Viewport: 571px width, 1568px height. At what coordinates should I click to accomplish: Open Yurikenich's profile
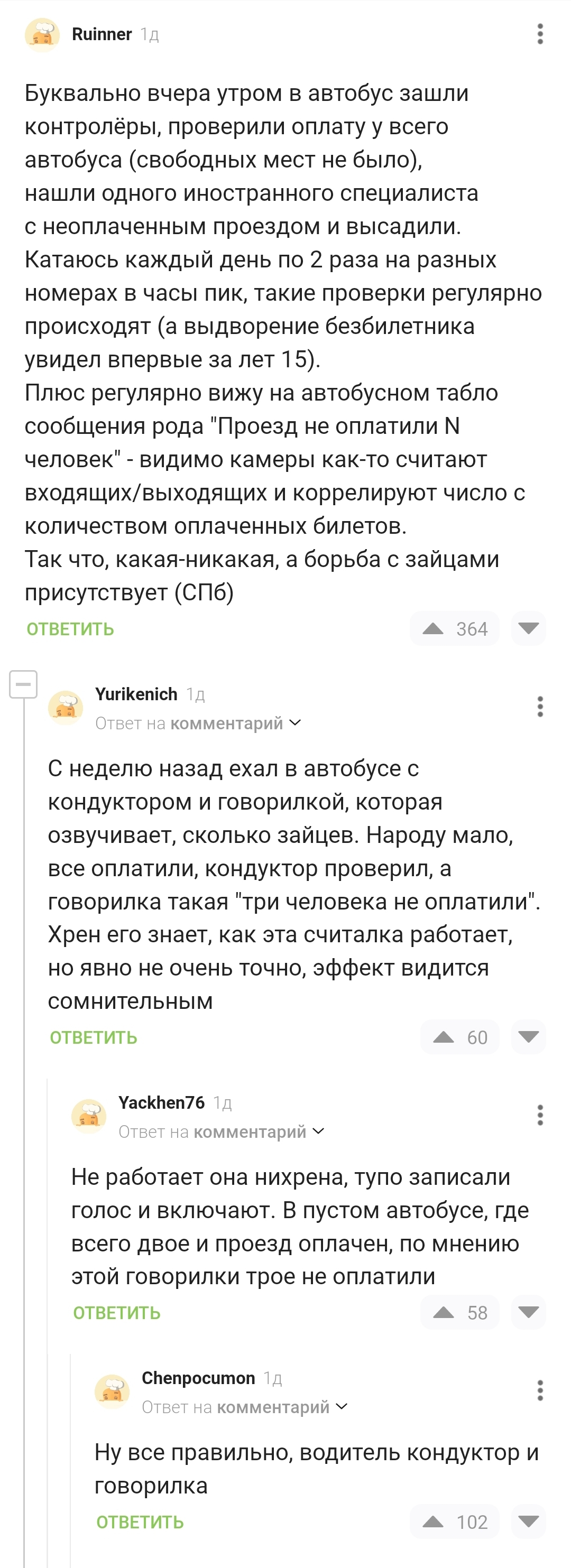pos(136,694)
